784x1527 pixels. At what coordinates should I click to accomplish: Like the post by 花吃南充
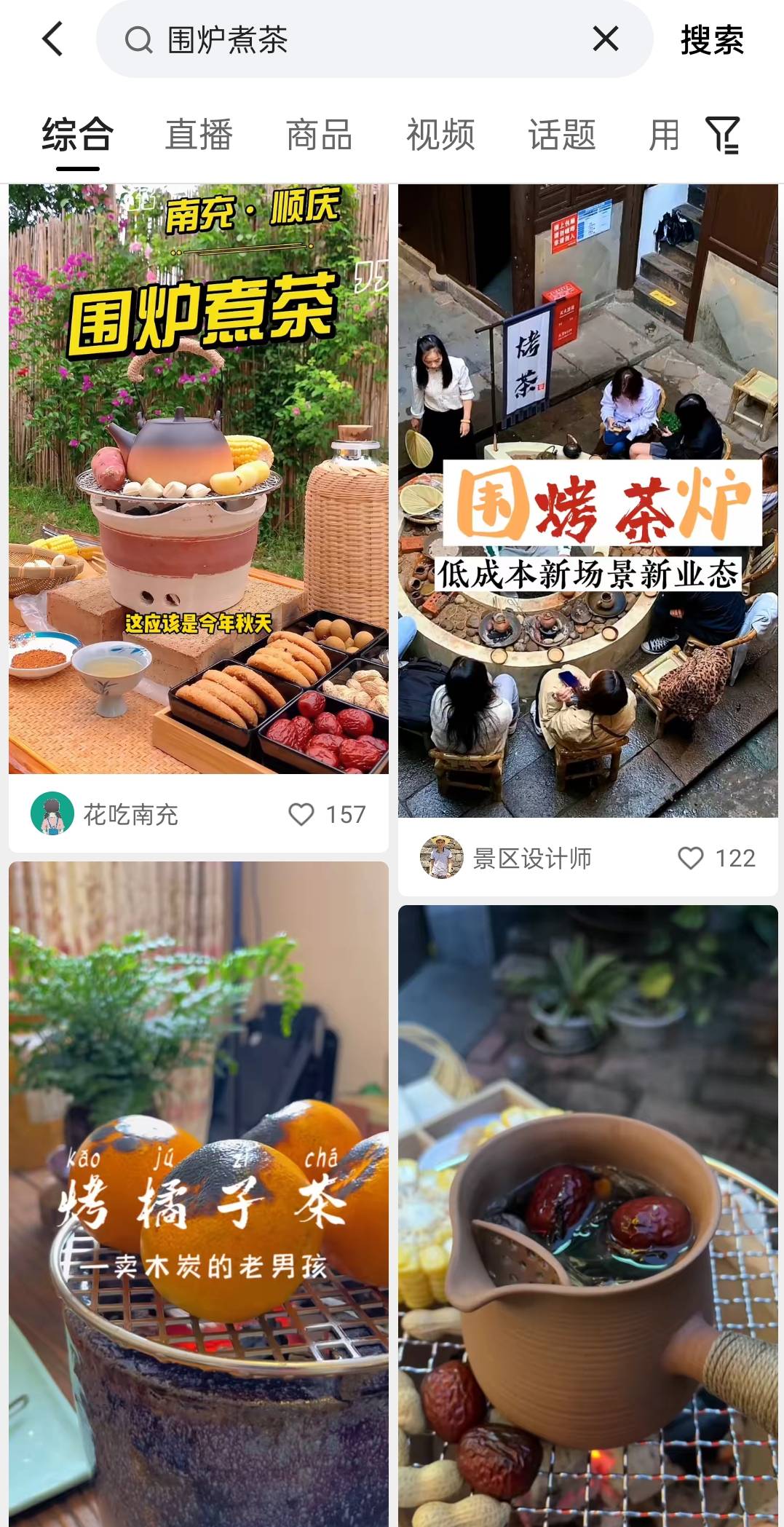coord(301,814)
